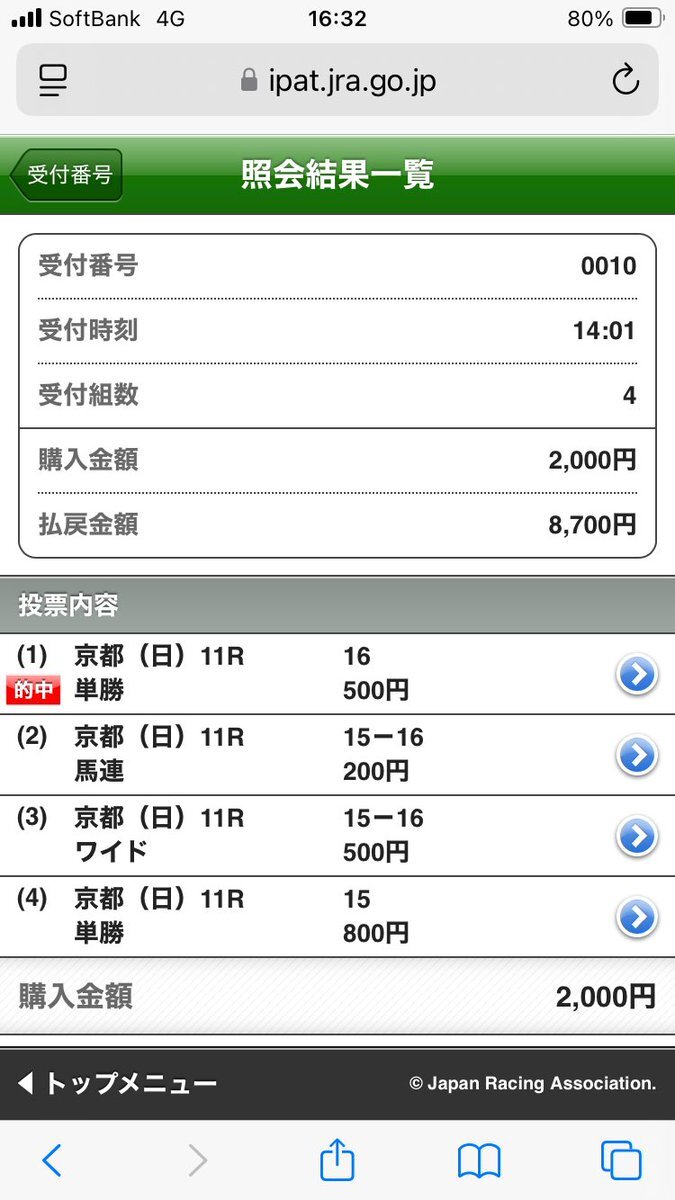675x1200 pixels.
Task: Reload the ipat.jra.go.jp page
Action: click(625, 80)
